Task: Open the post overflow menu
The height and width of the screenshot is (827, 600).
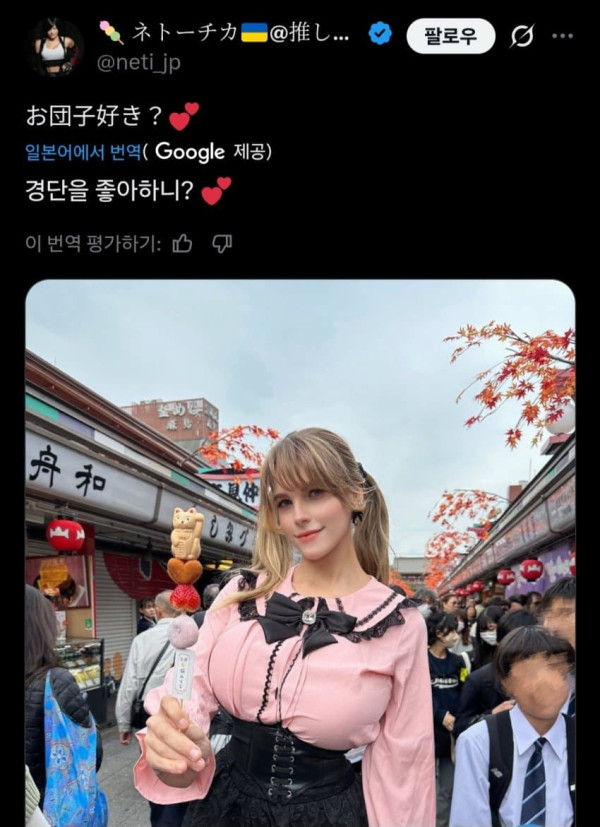Action: coord(563,36)
